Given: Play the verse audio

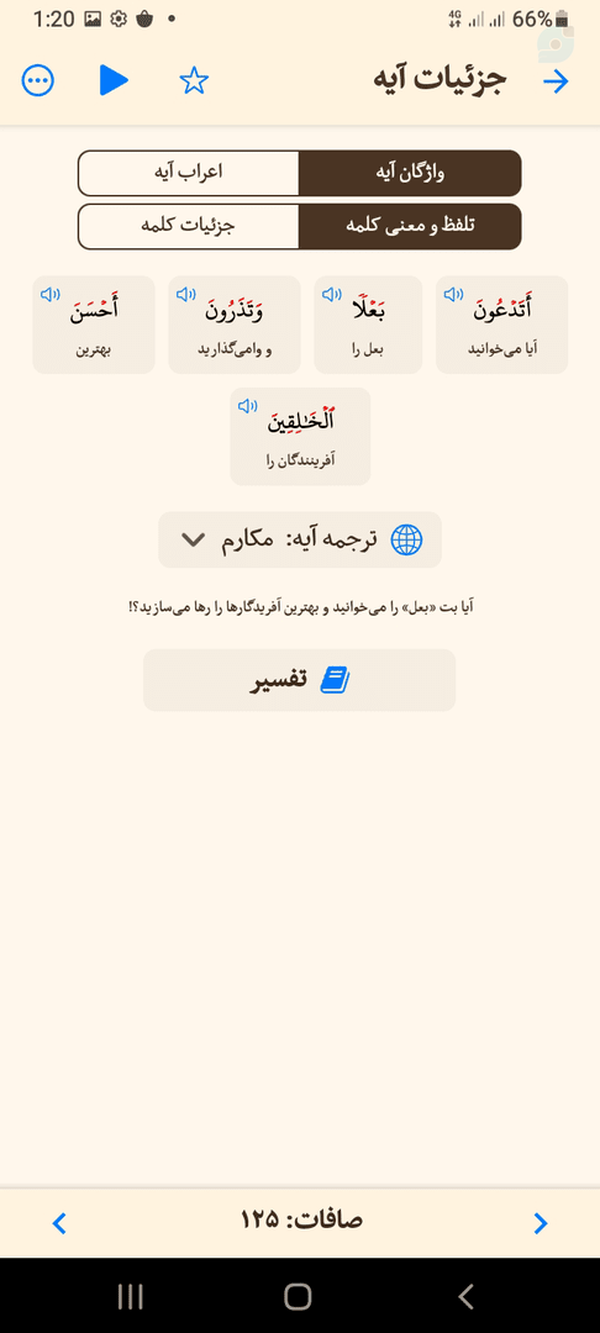Looking at the screenshot, I should (114, 80).
